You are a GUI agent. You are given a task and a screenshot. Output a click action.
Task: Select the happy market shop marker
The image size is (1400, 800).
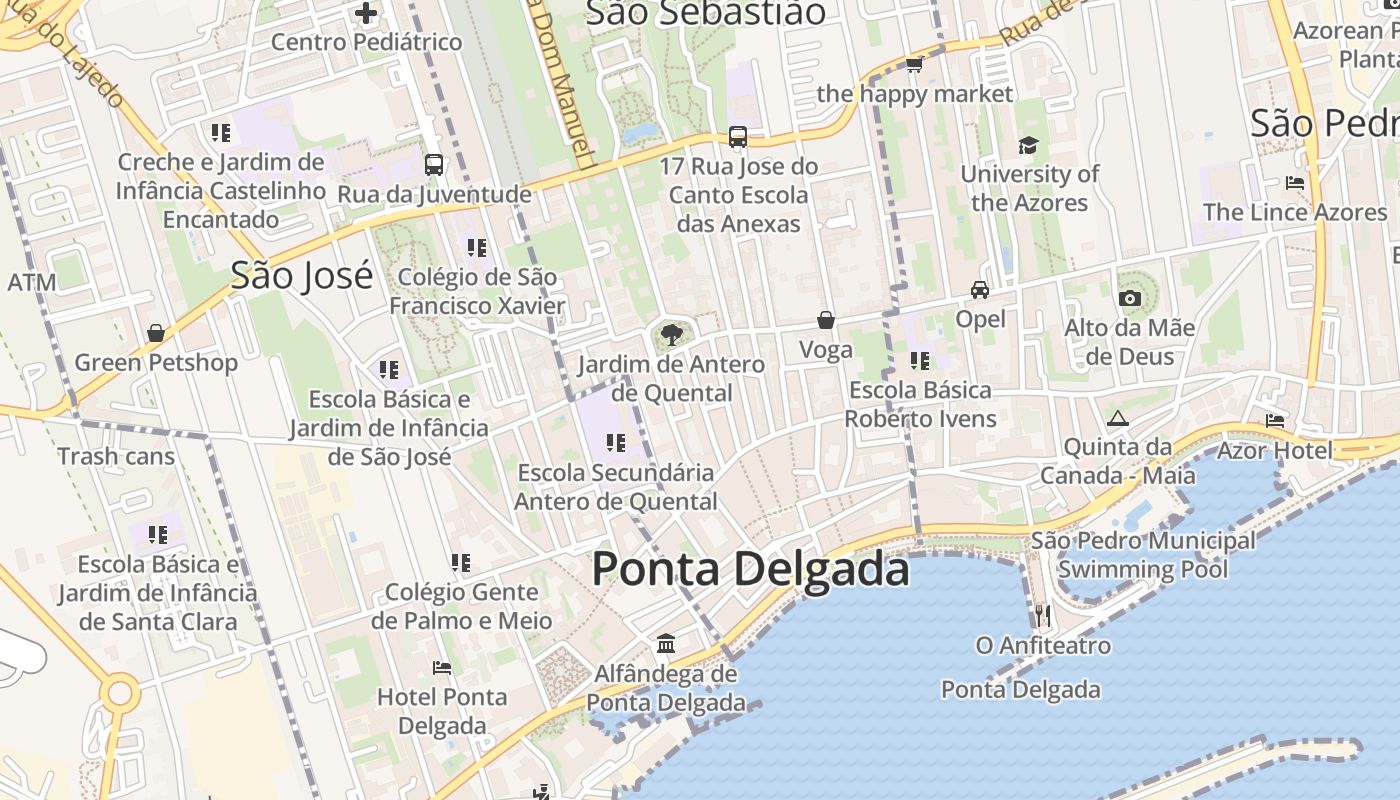[x=914, y=65]
